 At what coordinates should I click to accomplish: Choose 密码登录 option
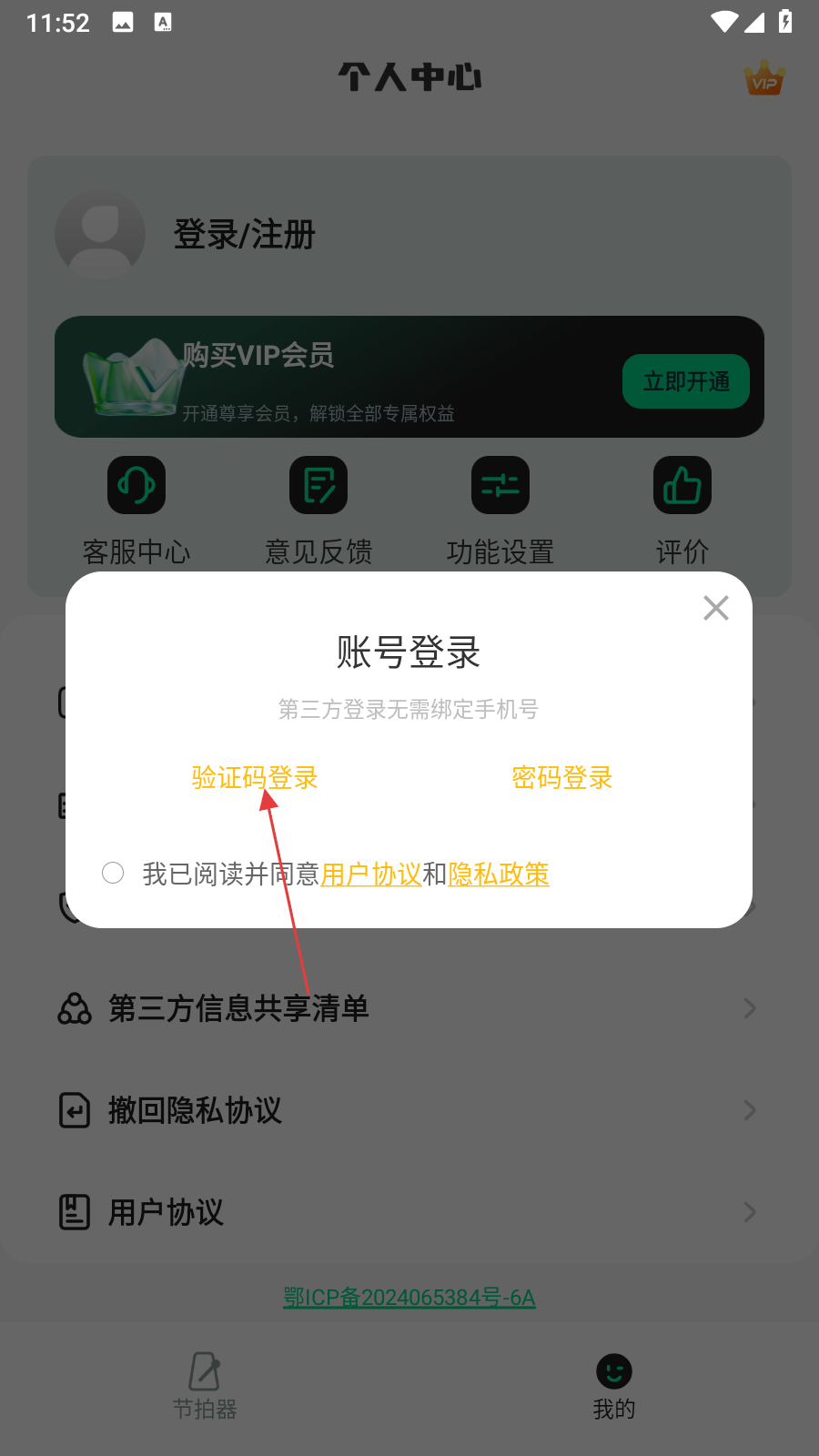point(561,778)
